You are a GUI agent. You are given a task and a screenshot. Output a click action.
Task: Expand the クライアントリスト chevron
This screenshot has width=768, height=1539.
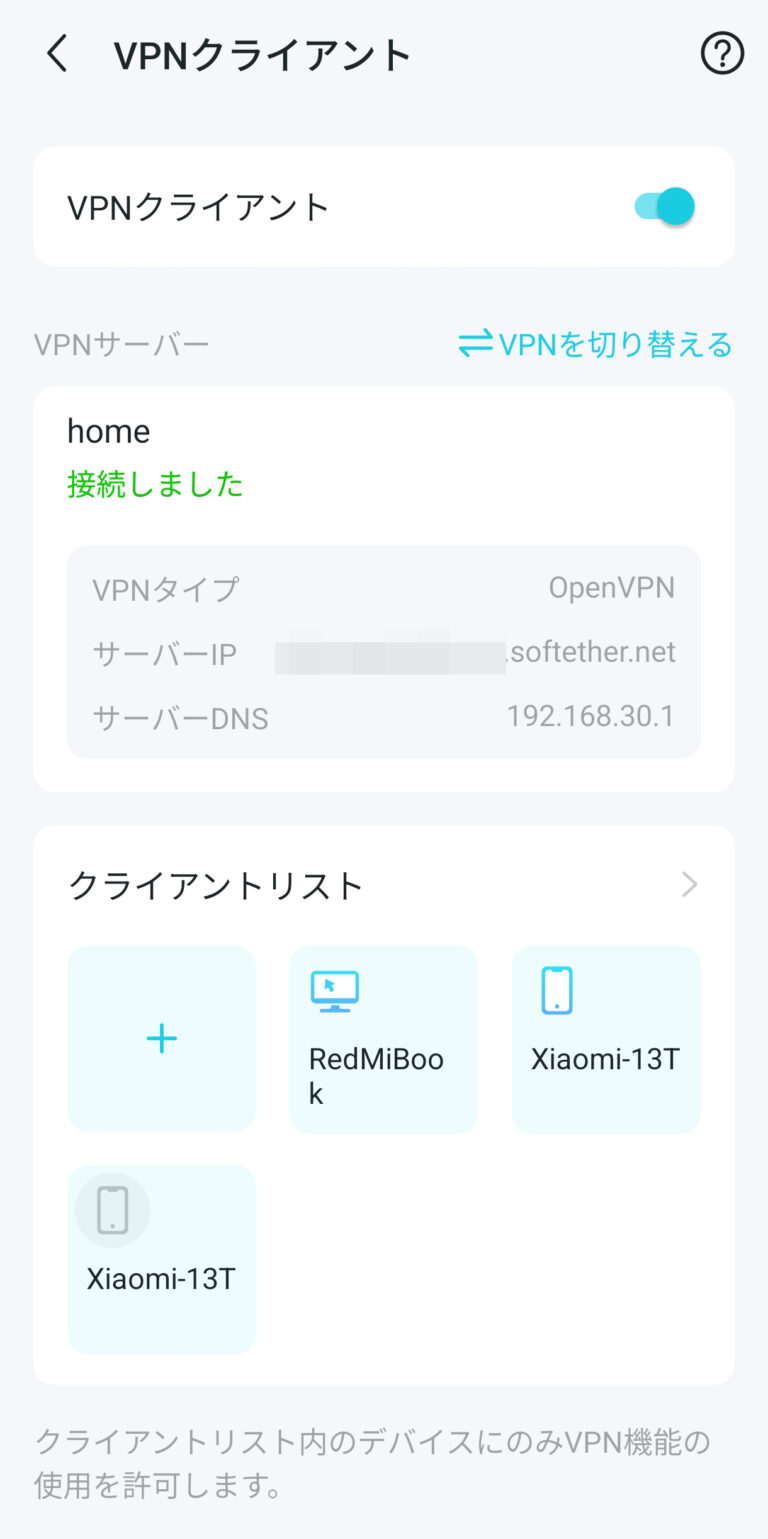[689, 885]
